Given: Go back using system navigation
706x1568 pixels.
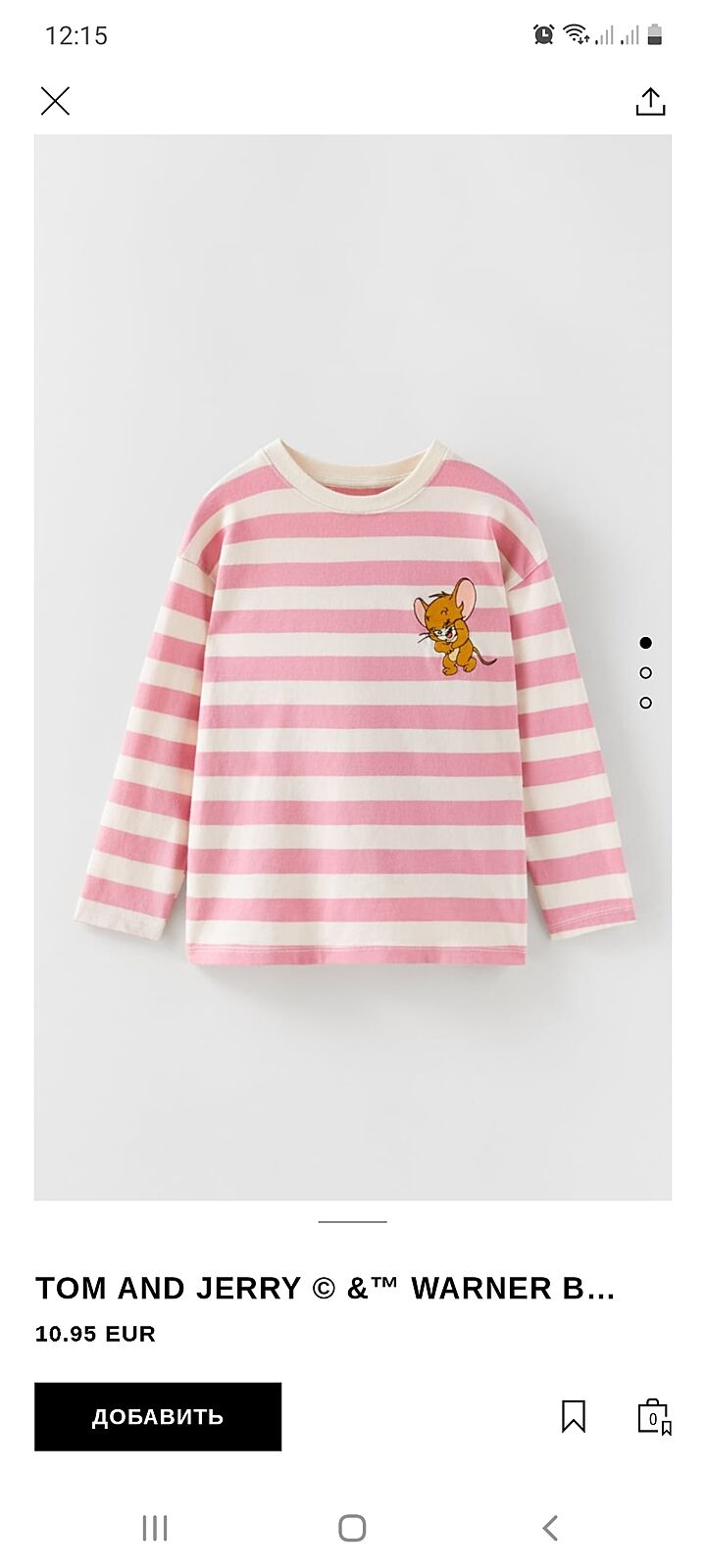Looking at the screenshot, I should [550, 1527].
